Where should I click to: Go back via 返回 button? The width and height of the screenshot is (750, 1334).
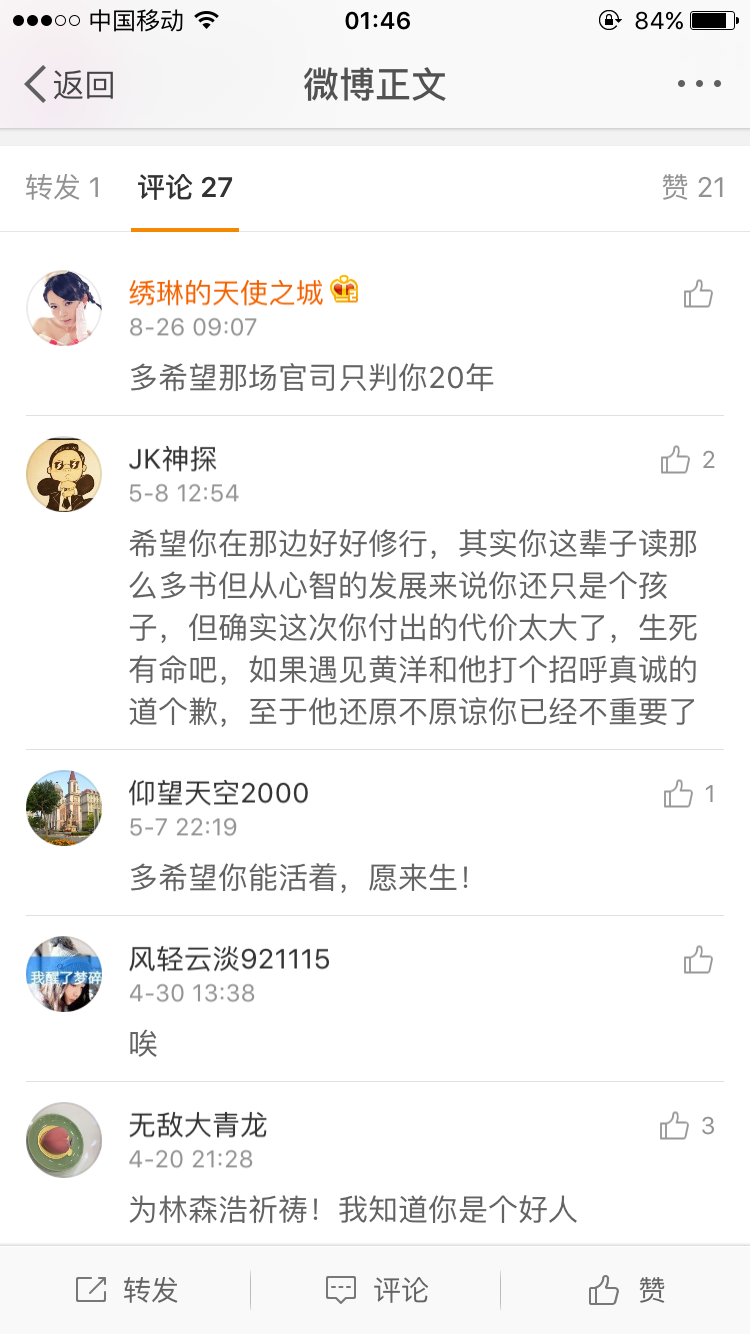[68, 85]
